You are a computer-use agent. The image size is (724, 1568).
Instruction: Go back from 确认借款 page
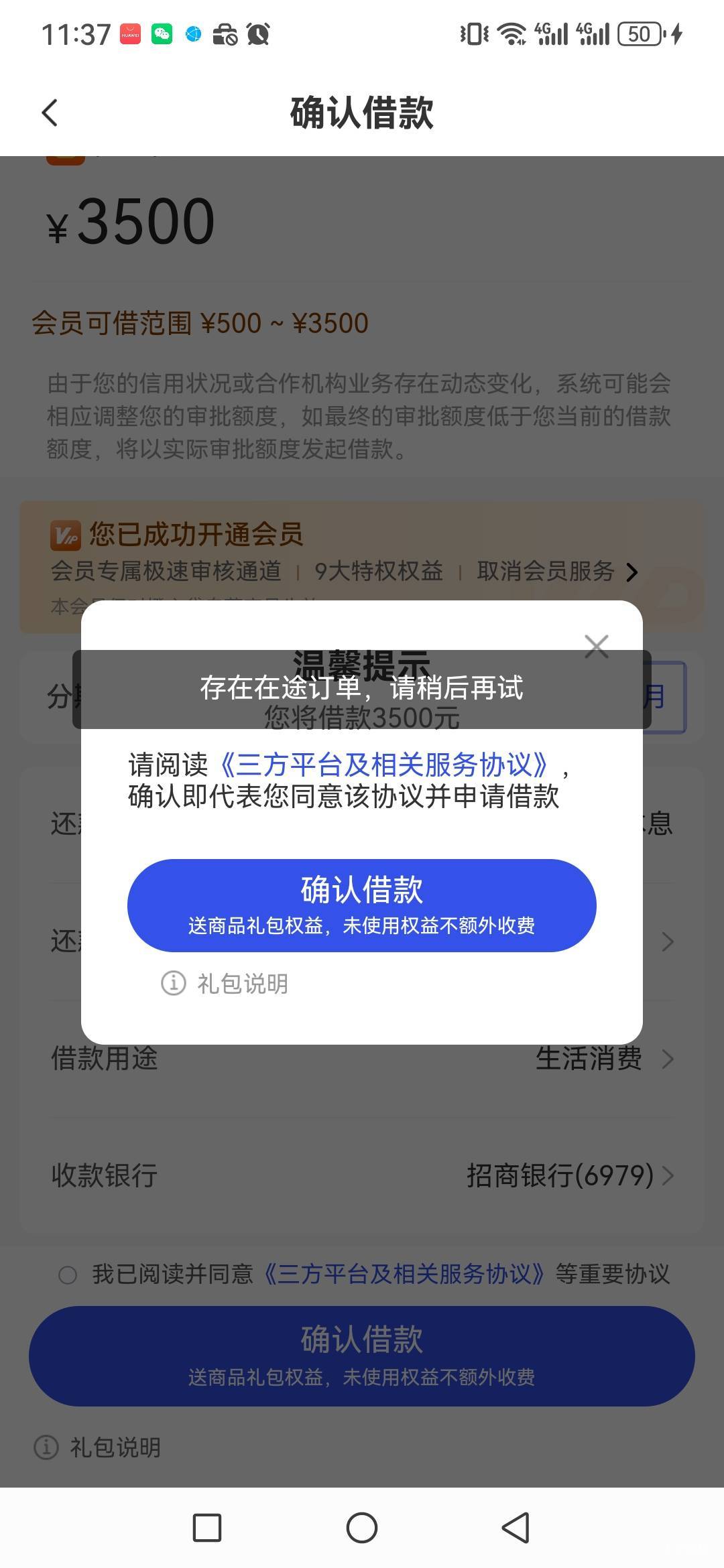tap(50, 113)
